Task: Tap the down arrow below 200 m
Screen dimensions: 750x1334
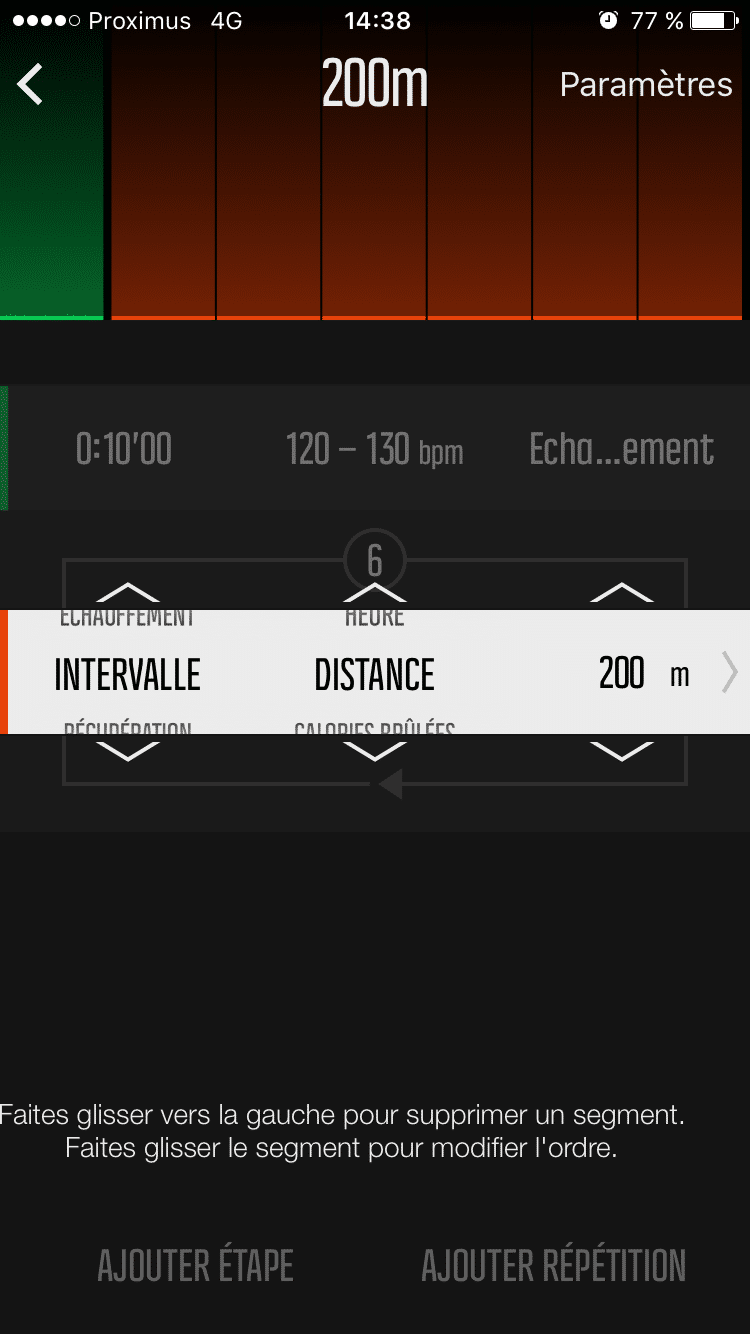Action: pyautogui.click(x=621, y=750)
